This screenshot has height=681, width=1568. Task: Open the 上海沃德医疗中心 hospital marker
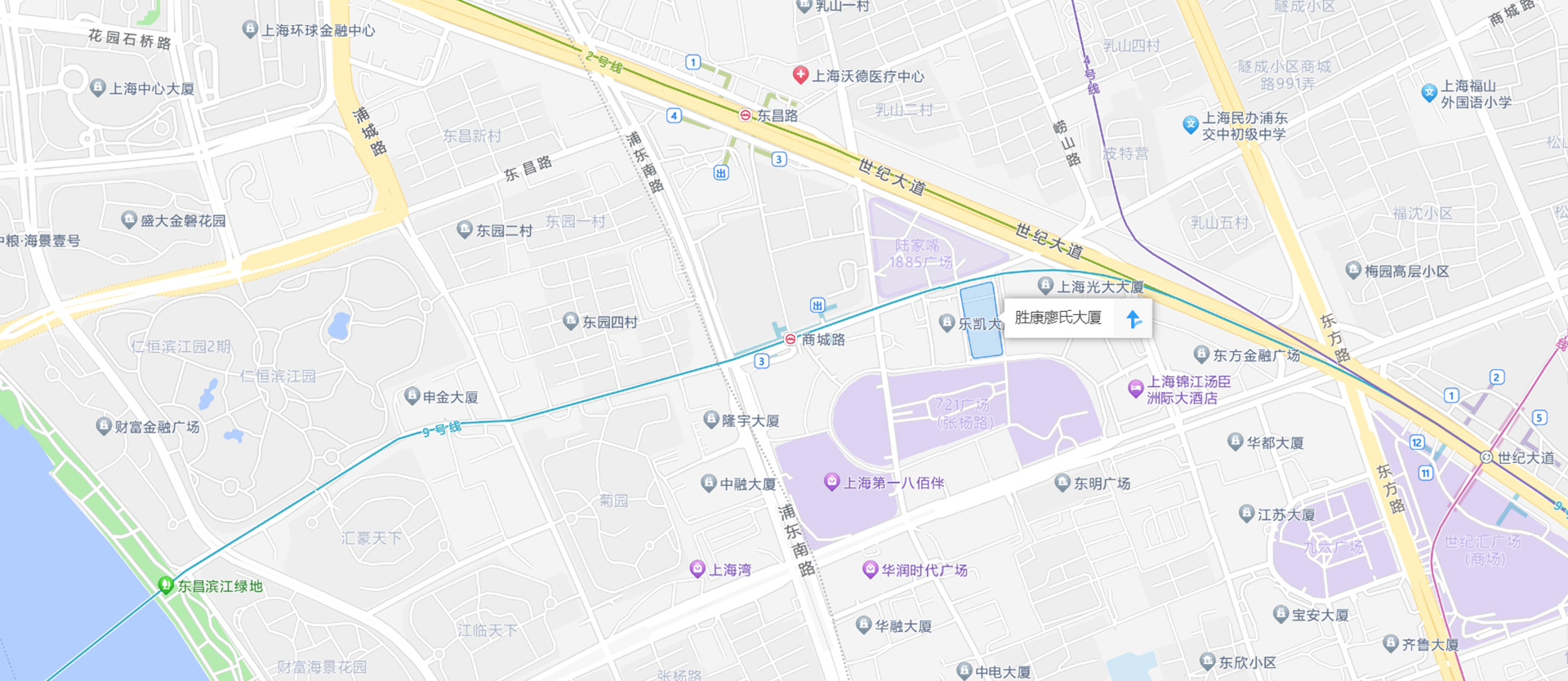point(800,75)
